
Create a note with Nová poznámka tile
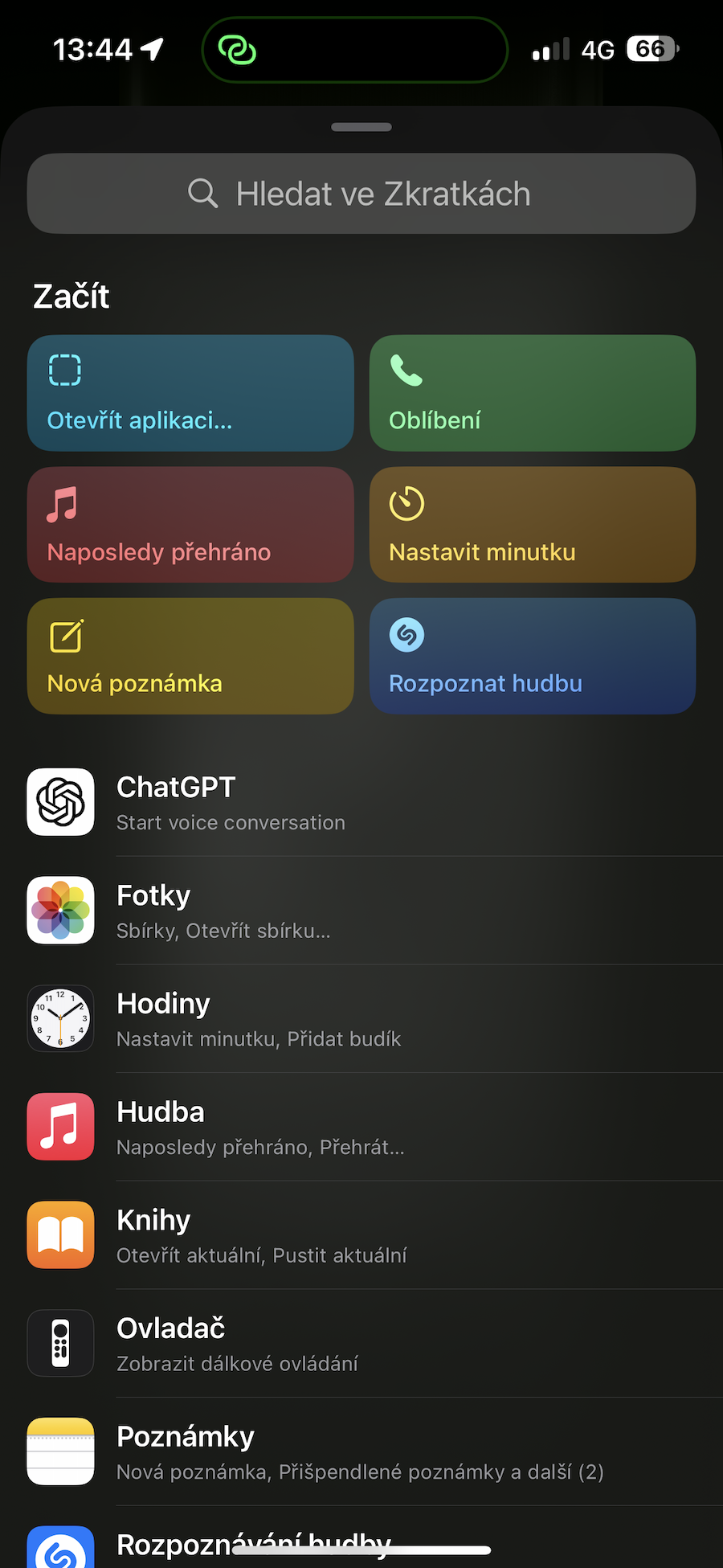pos(190,656)
